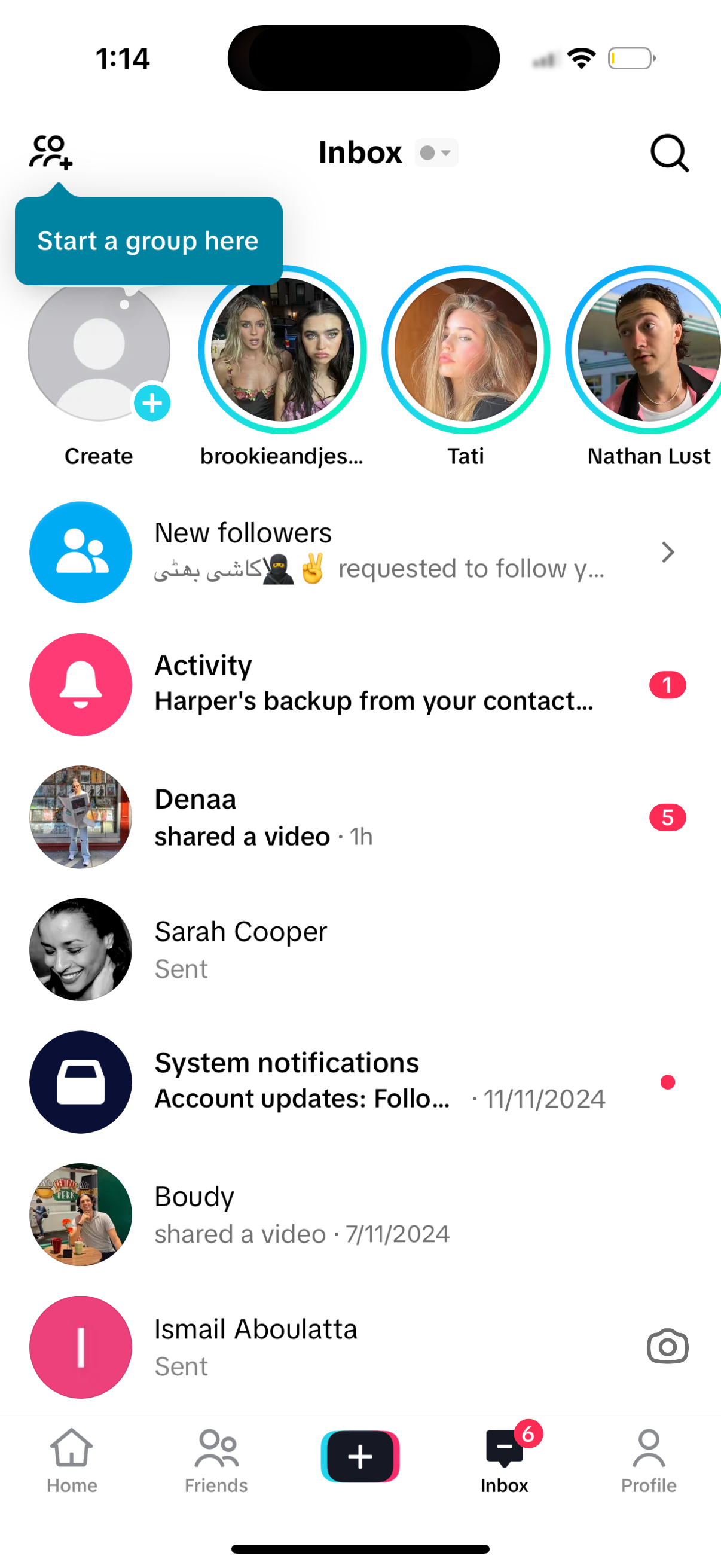View Nathan Lust's story
Viewport: 721px width, 1568px height.
click(x=647, y=347)
